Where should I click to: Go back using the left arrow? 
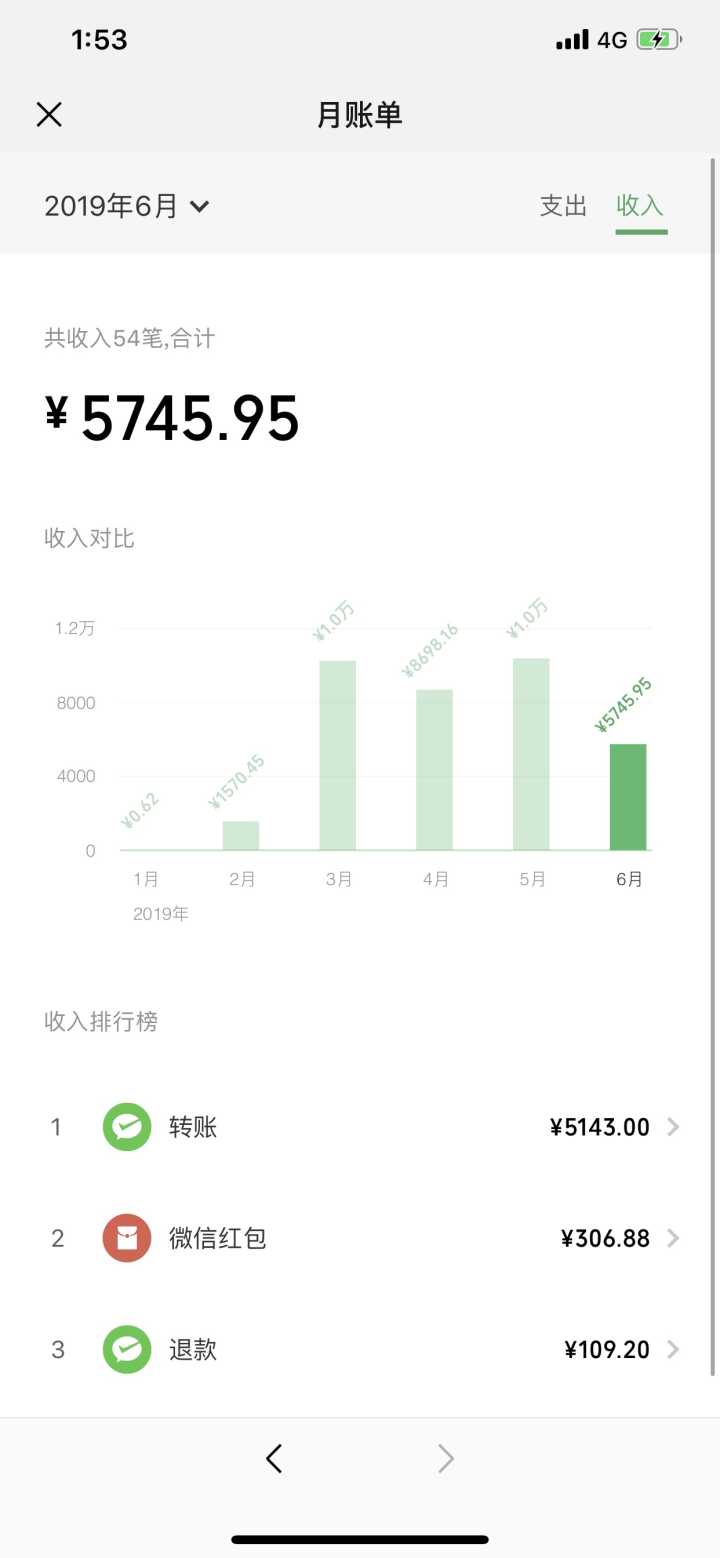tap(274, 1459)
